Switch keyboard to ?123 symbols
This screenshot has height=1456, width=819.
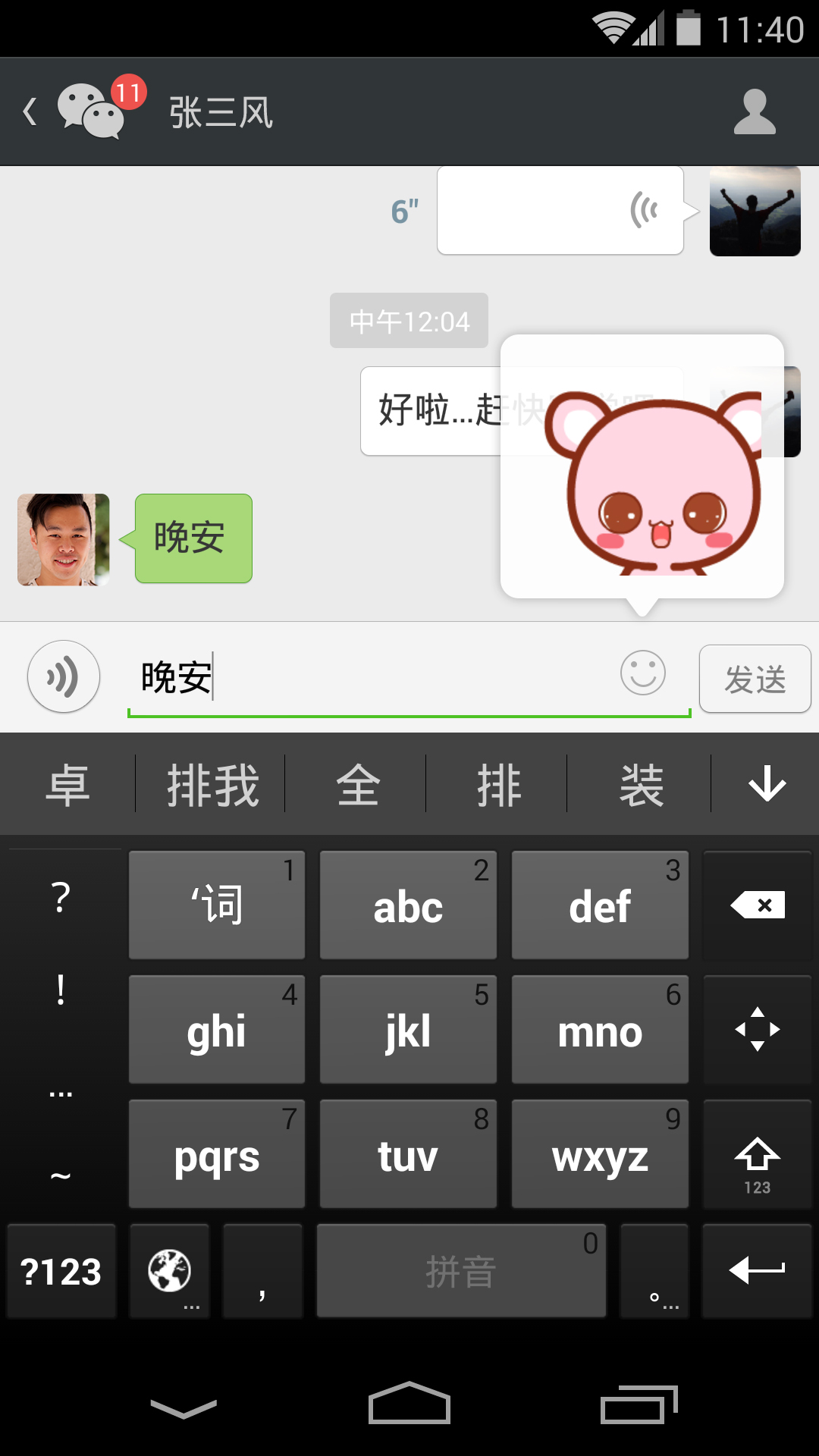[x=61, y=1272]
